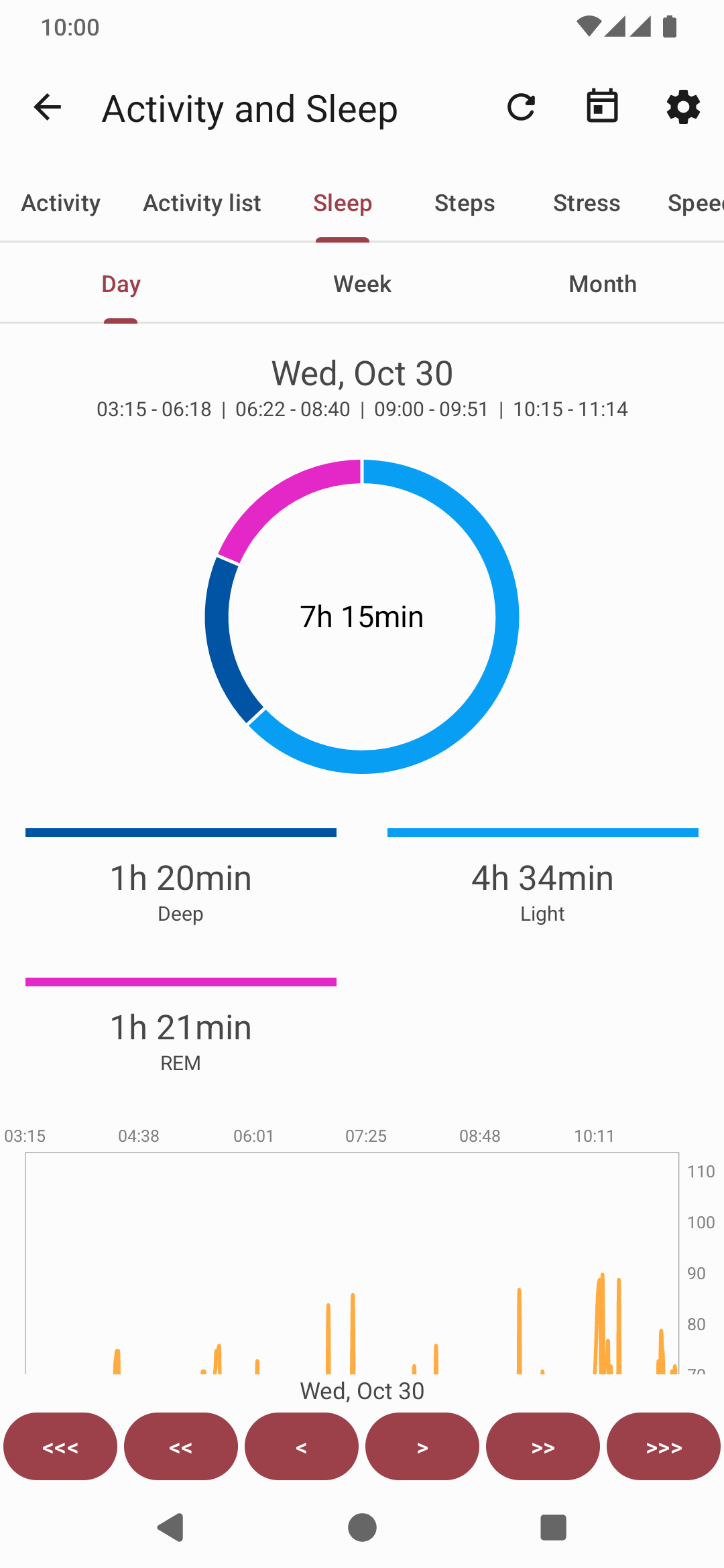The width and height of the screenshot is (724, 1568).
Task: Go to previous day with <
Action: pos(302,1447)
